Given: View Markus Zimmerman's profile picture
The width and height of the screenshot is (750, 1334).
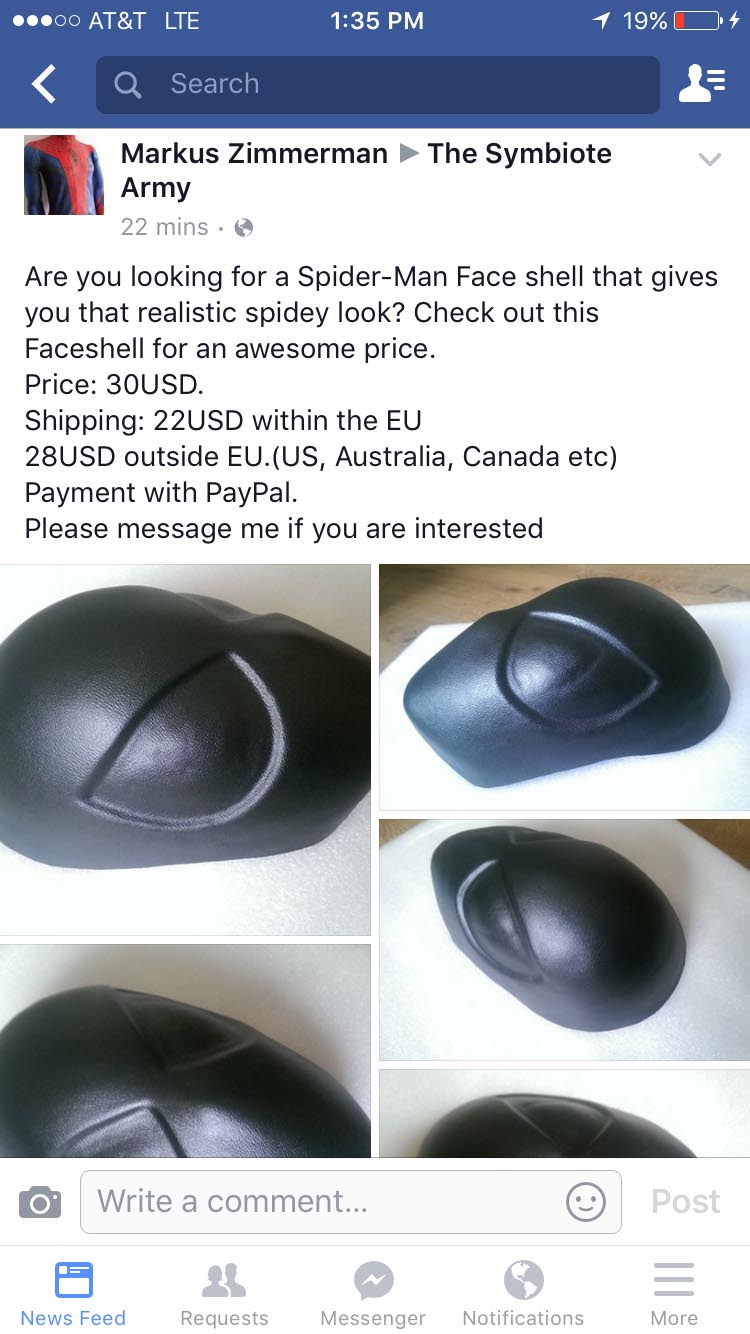Looking at the screenshot, I should 64,175.
